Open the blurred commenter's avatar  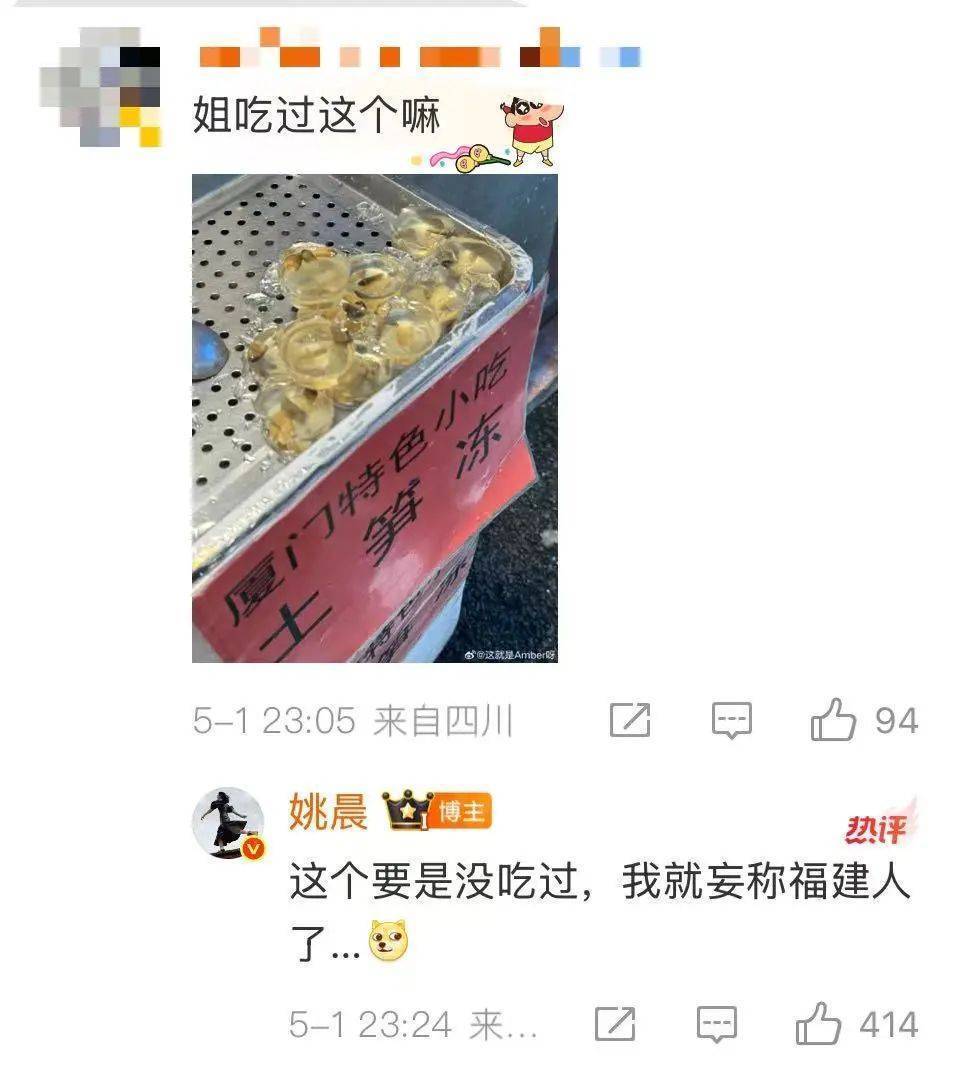click(100, 85)
